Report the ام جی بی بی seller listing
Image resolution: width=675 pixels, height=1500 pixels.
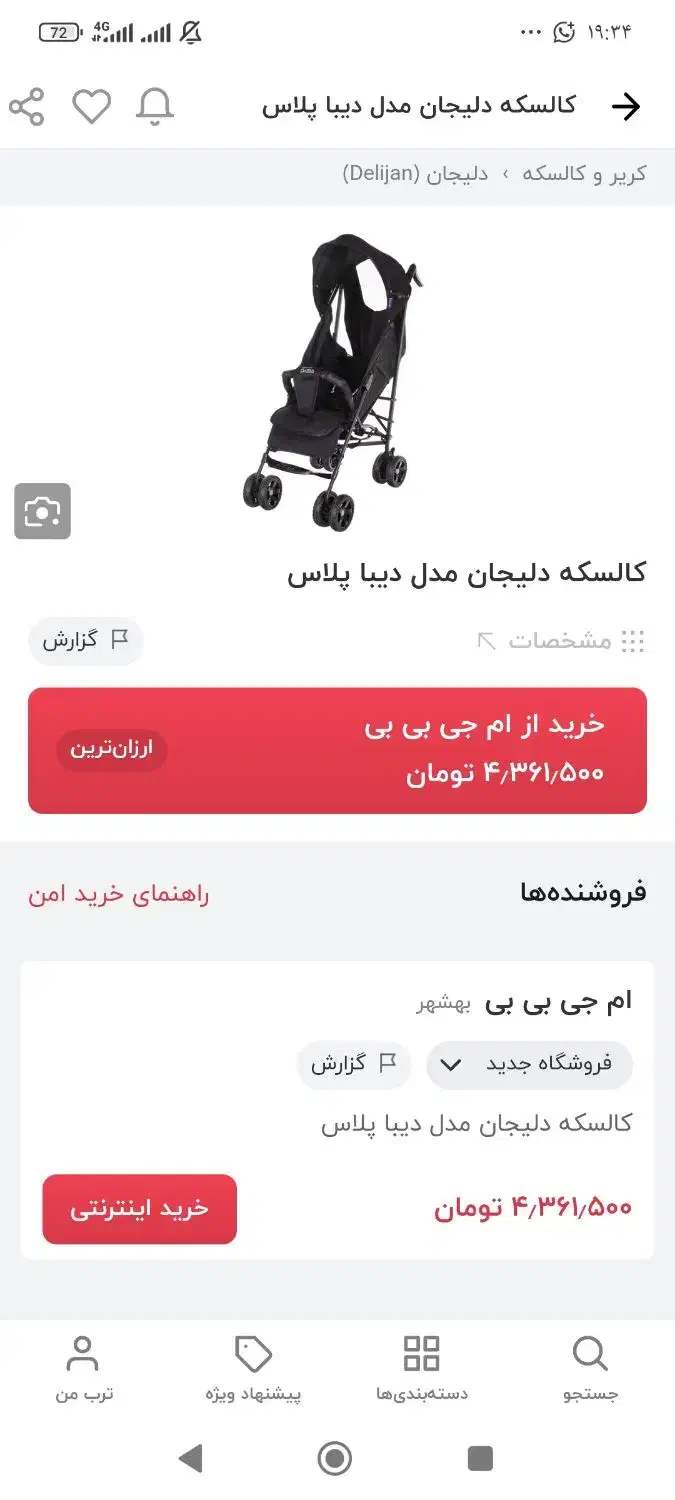pyautogui.click(x=354, y=1064)
